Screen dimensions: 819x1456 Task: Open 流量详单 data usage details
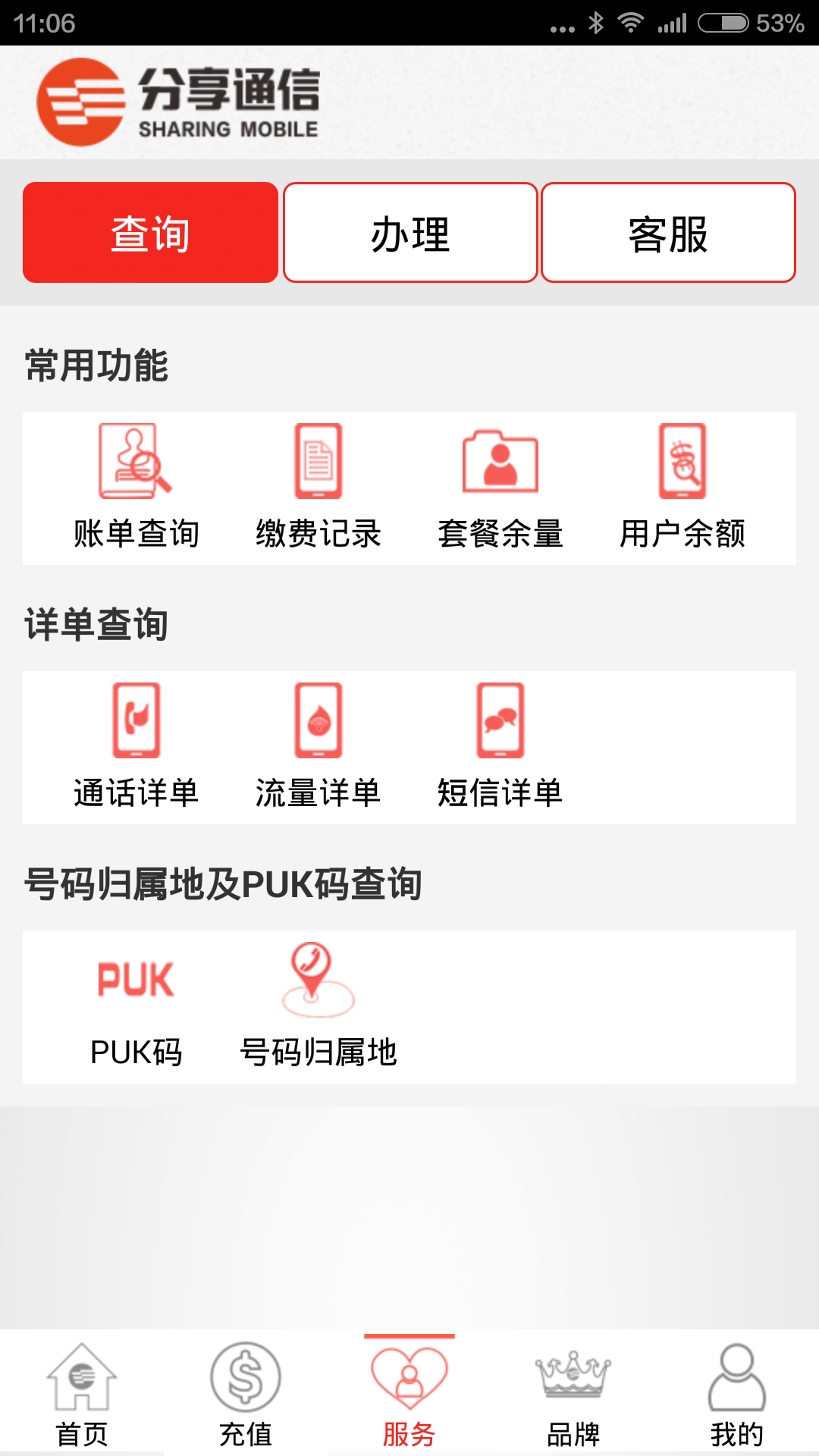(x=318, y=746)
